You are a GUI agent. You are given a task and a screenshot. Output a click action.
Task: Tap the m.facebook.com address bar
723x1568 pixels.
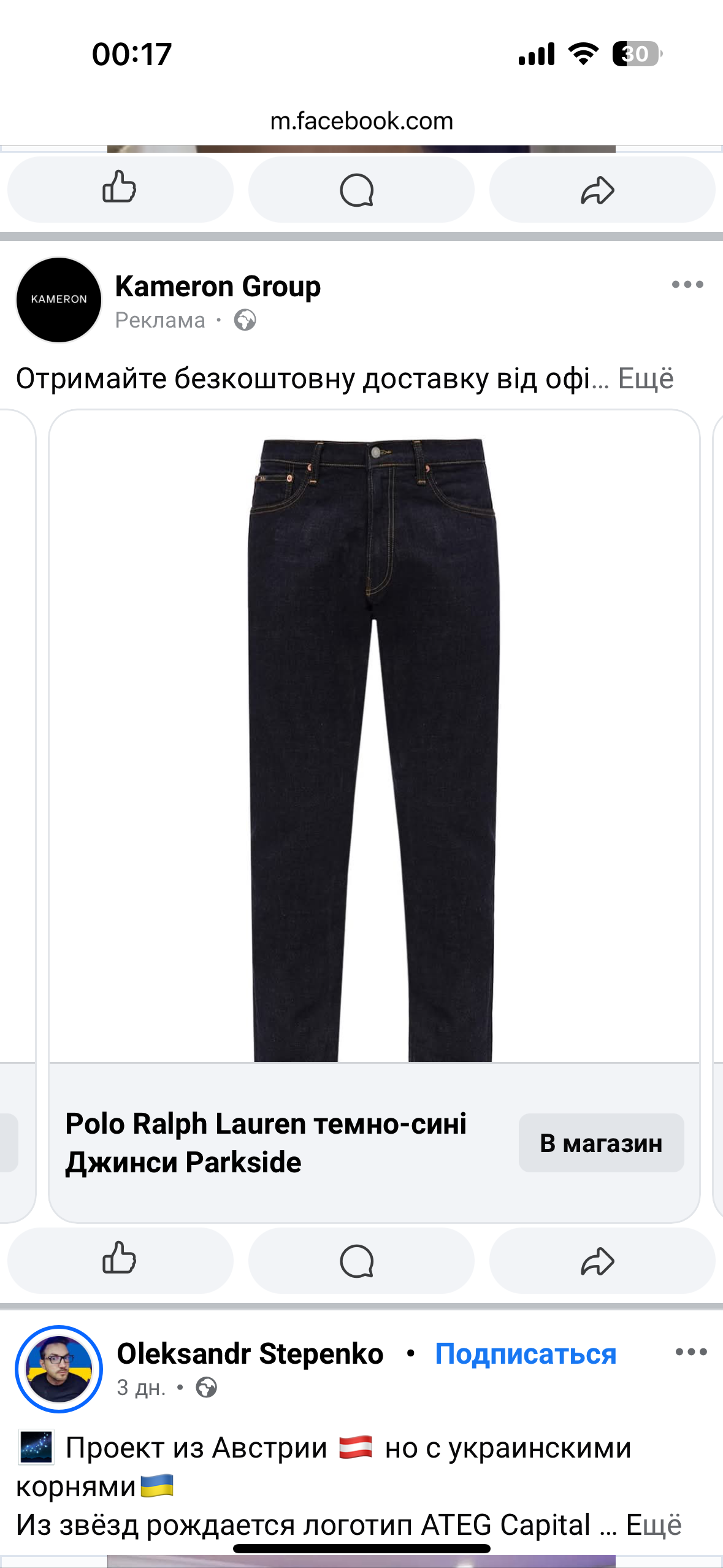click(x=361, y=121)
